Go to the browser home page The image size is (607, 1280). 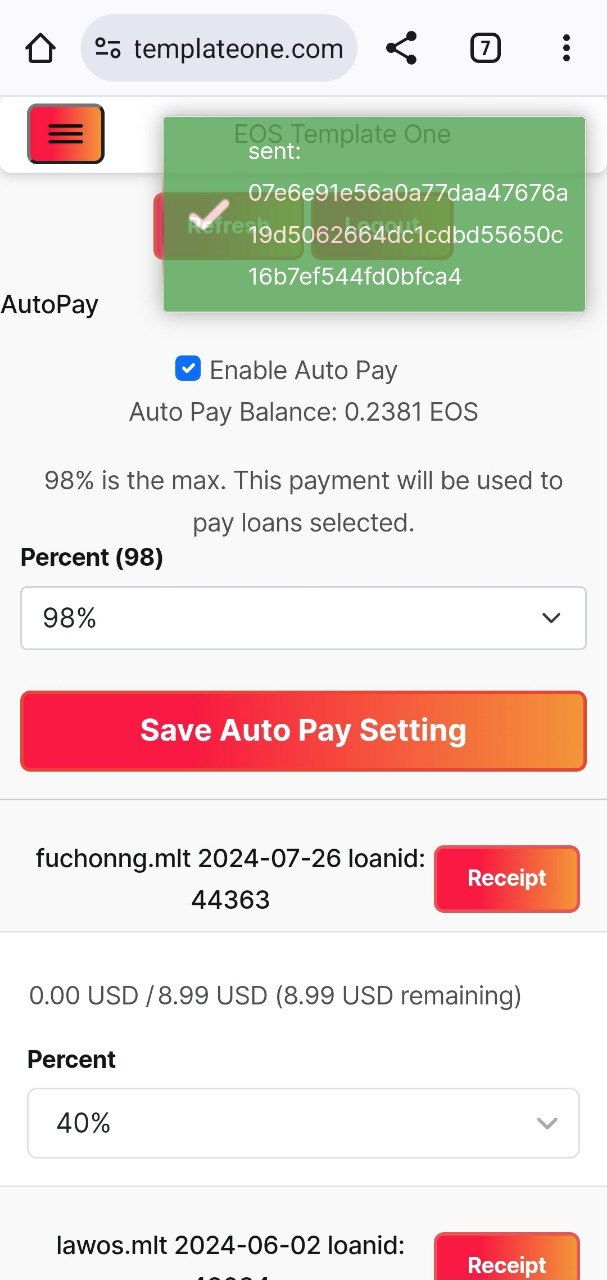pos(40,48)
